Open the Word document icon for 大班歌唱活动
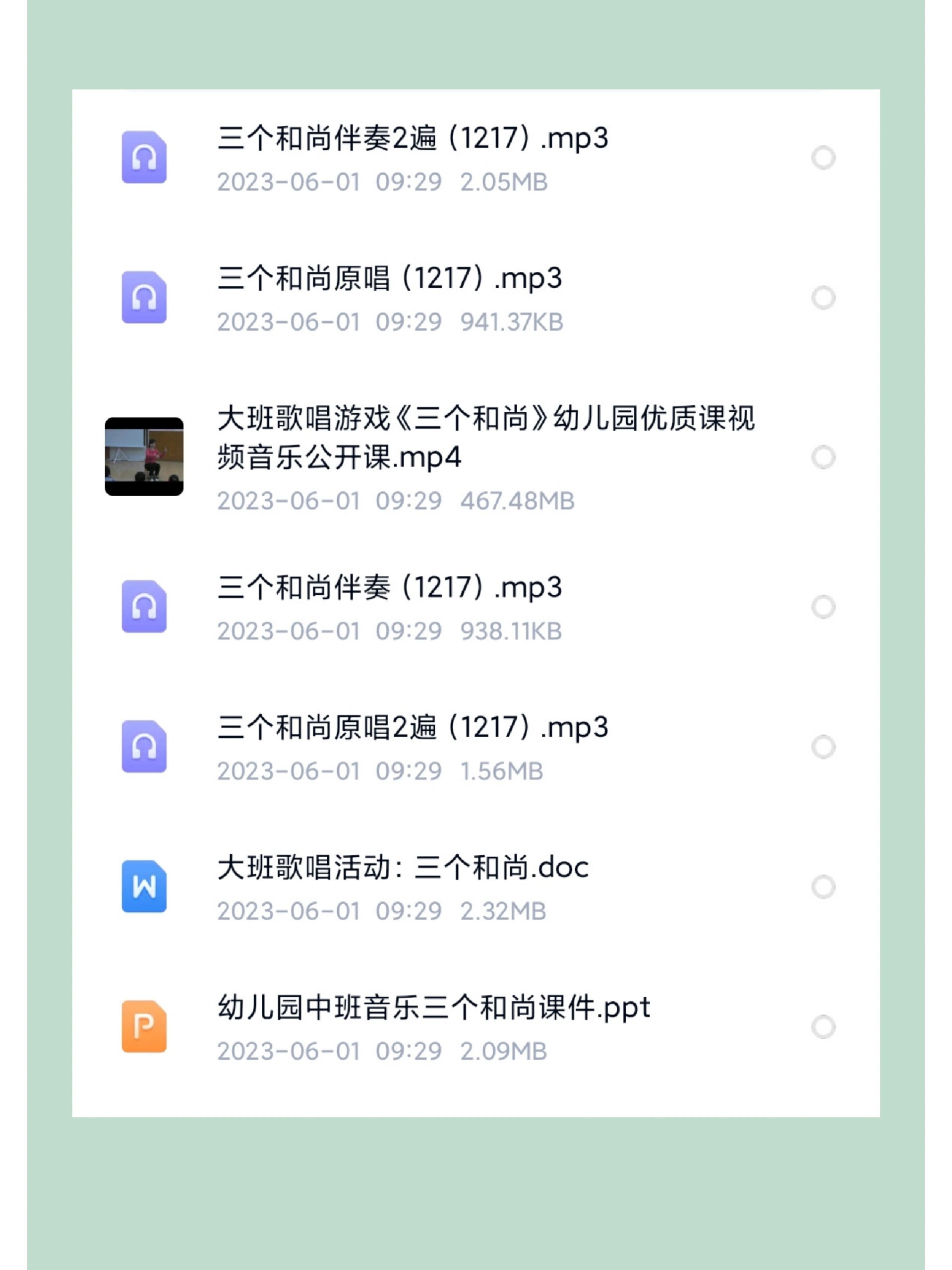Viewport: 952px width, 1270px height. tap(145, 887)
